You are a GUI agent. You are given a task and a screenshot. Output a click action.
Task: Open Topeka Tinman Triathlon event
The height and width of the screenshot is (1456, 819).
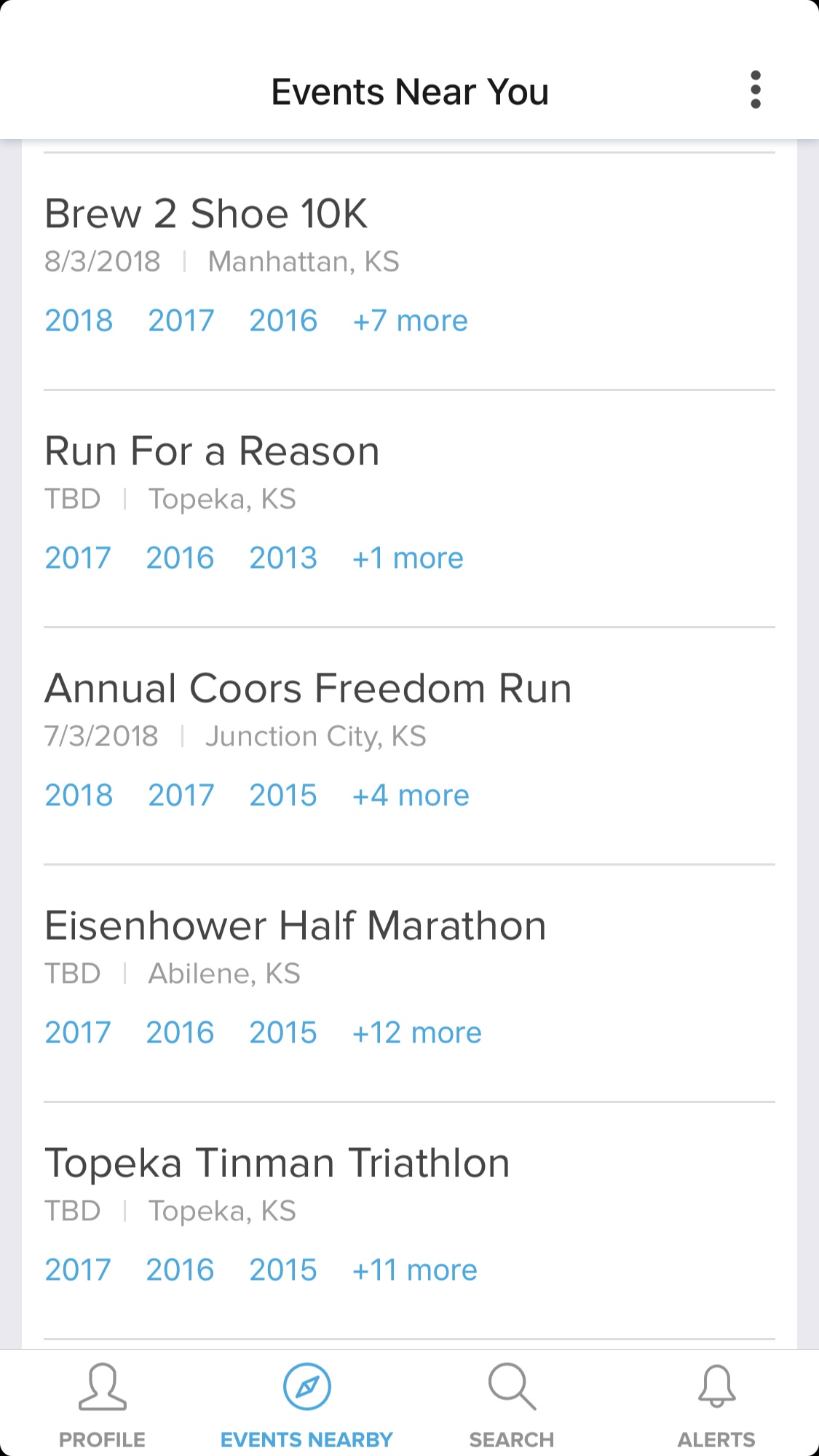(x=277, y=1163)
